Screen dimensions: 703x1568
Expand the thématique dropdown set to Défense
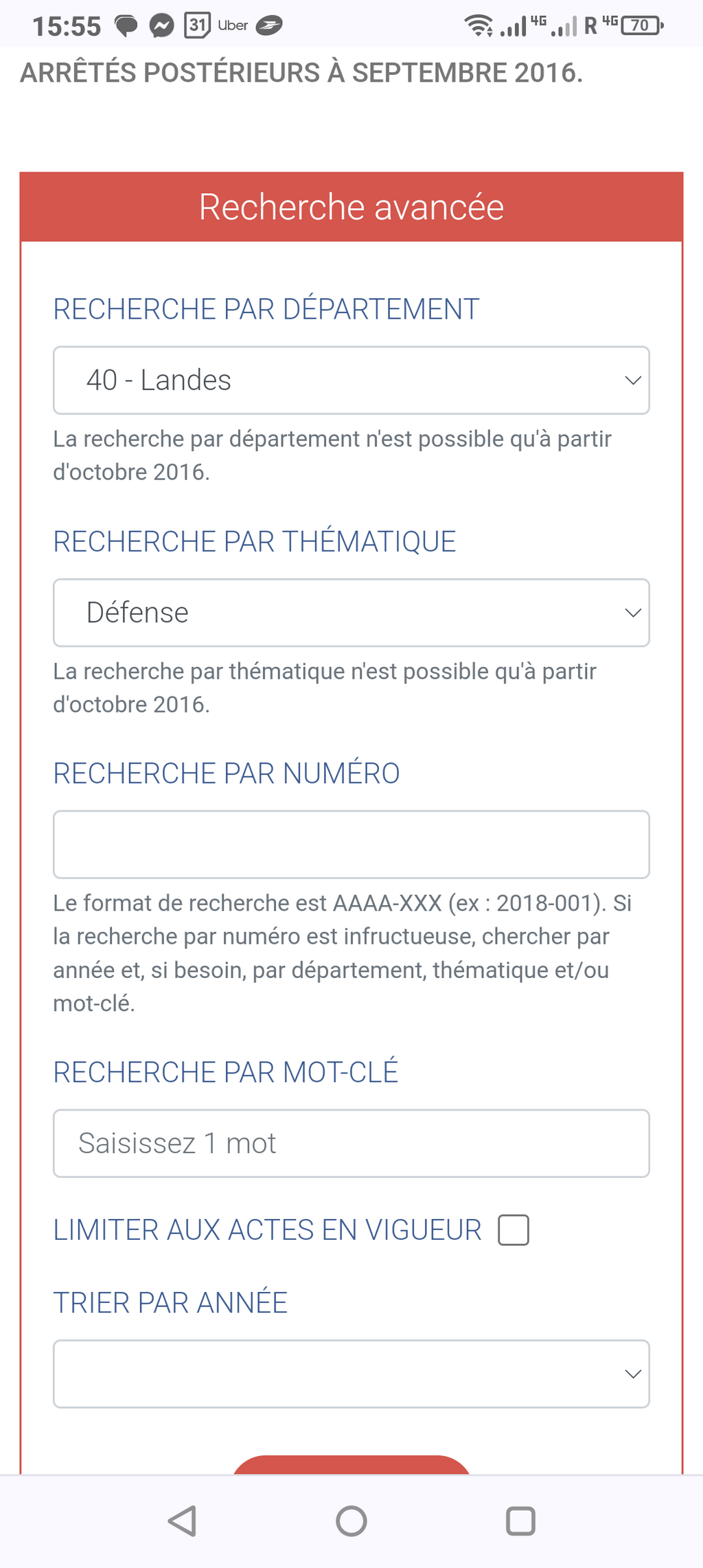click(351, 613)
